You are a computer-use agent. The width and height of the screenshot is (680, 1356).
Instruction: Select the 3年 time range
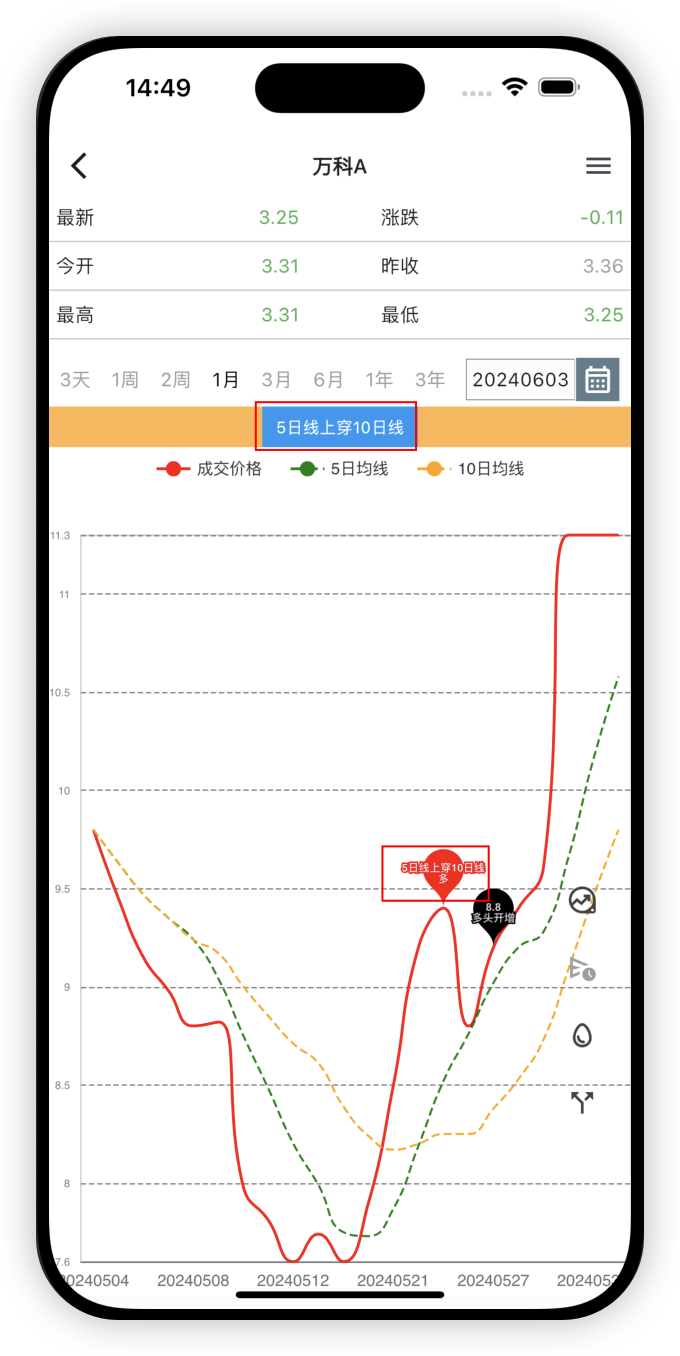(430, 380)
